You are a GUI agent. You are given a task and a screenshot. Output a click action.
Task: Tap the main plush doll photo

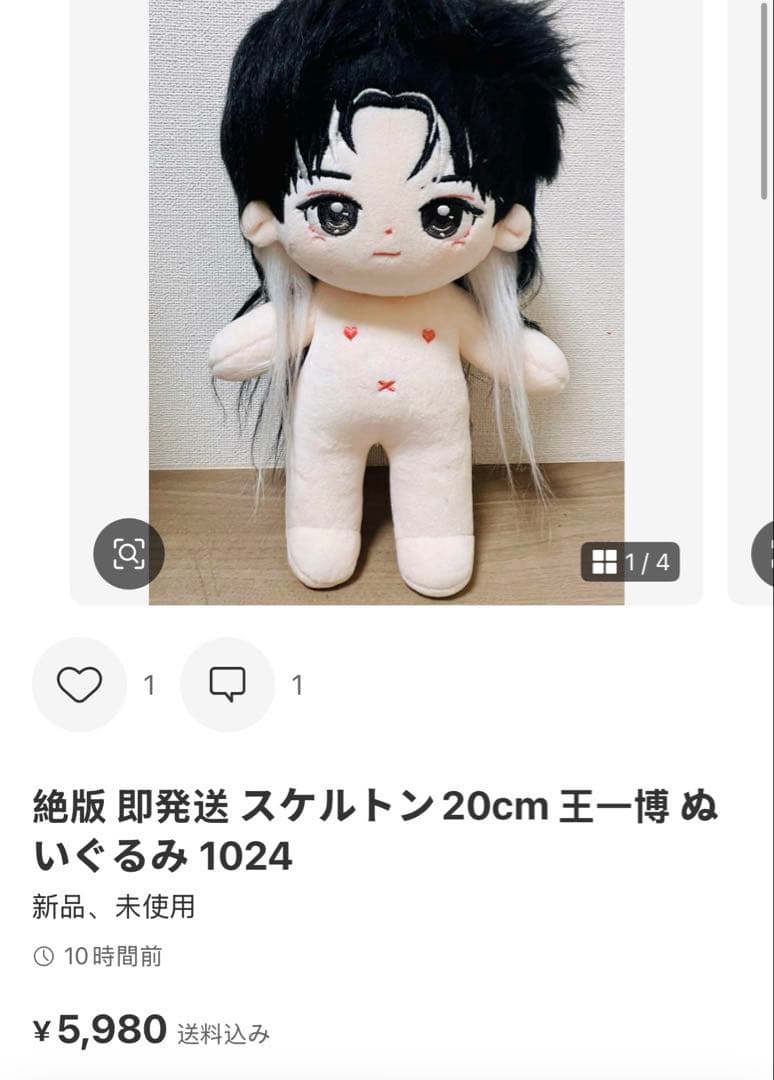tap(390, 300)
